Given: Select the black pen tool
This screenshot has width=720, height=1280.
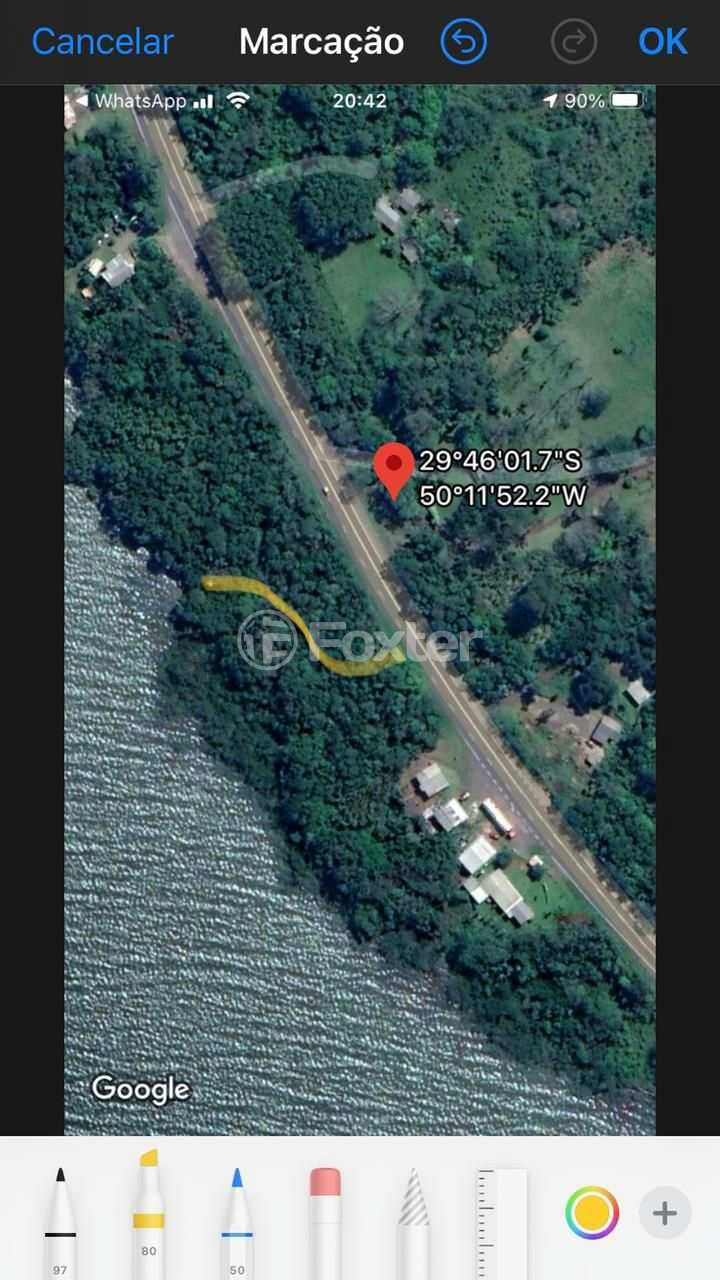Looking at the screenshot, I should point(60,1222).
